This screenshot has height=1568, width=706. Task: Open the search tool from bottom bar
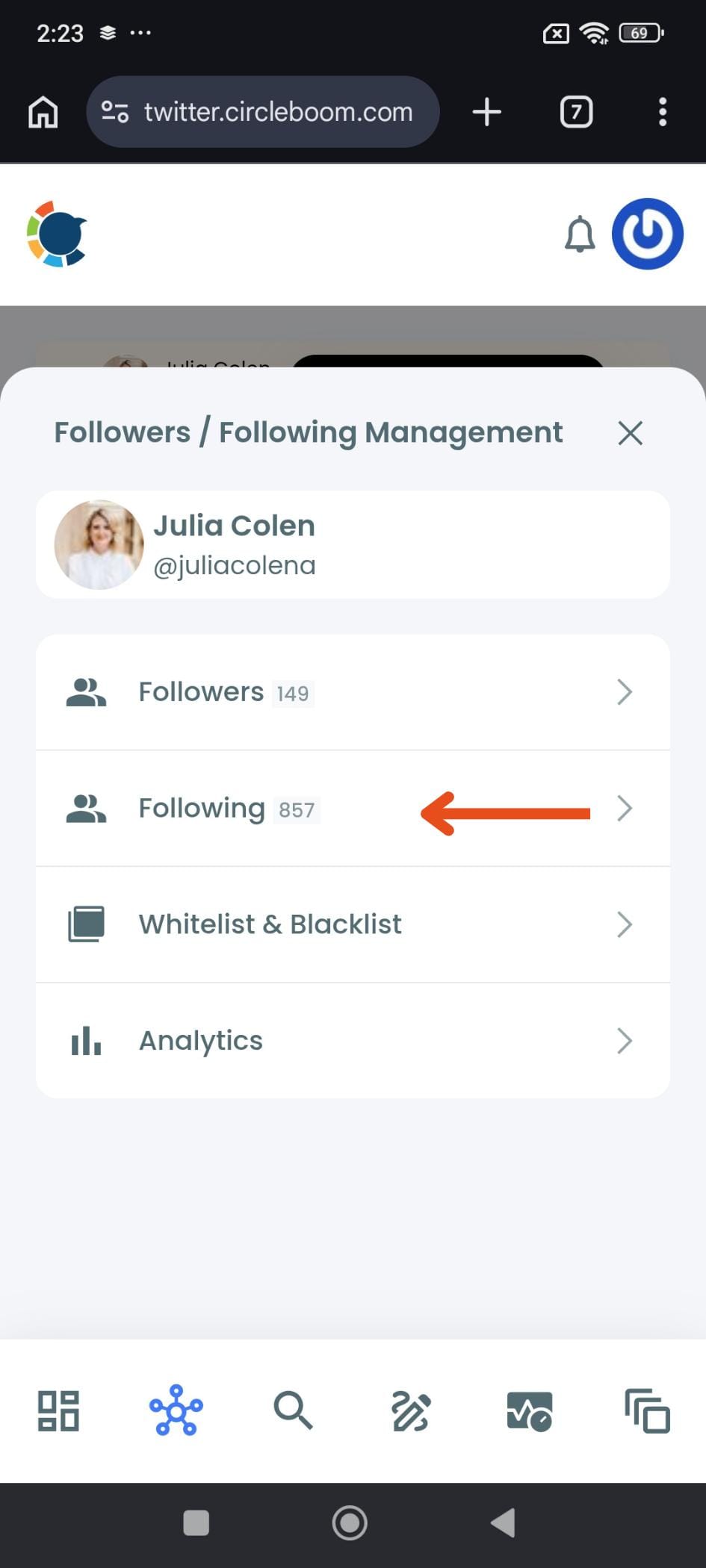pos(292,1411)
